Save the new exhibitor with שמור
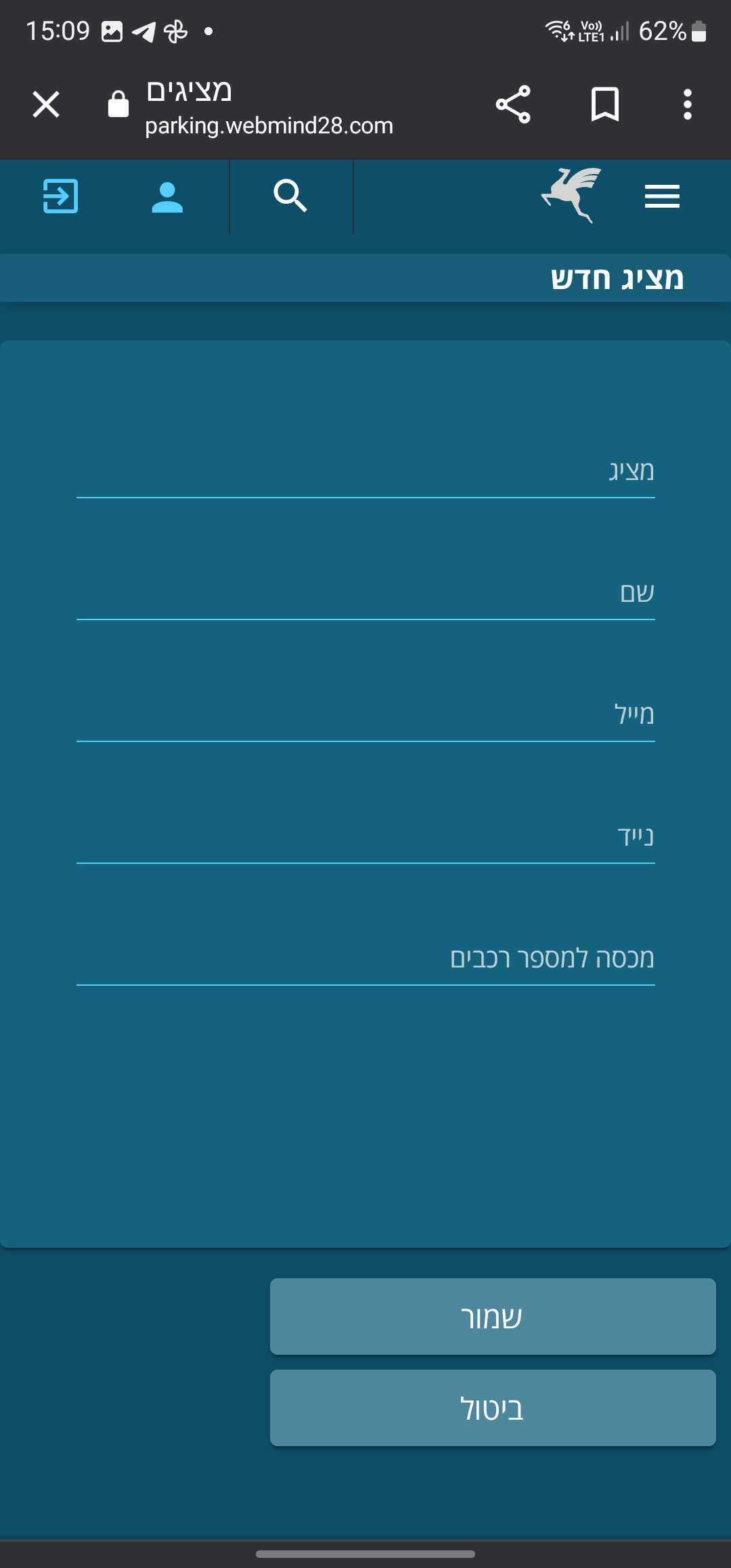The height and width of the screenshot is (1568, 731). 493,1317
